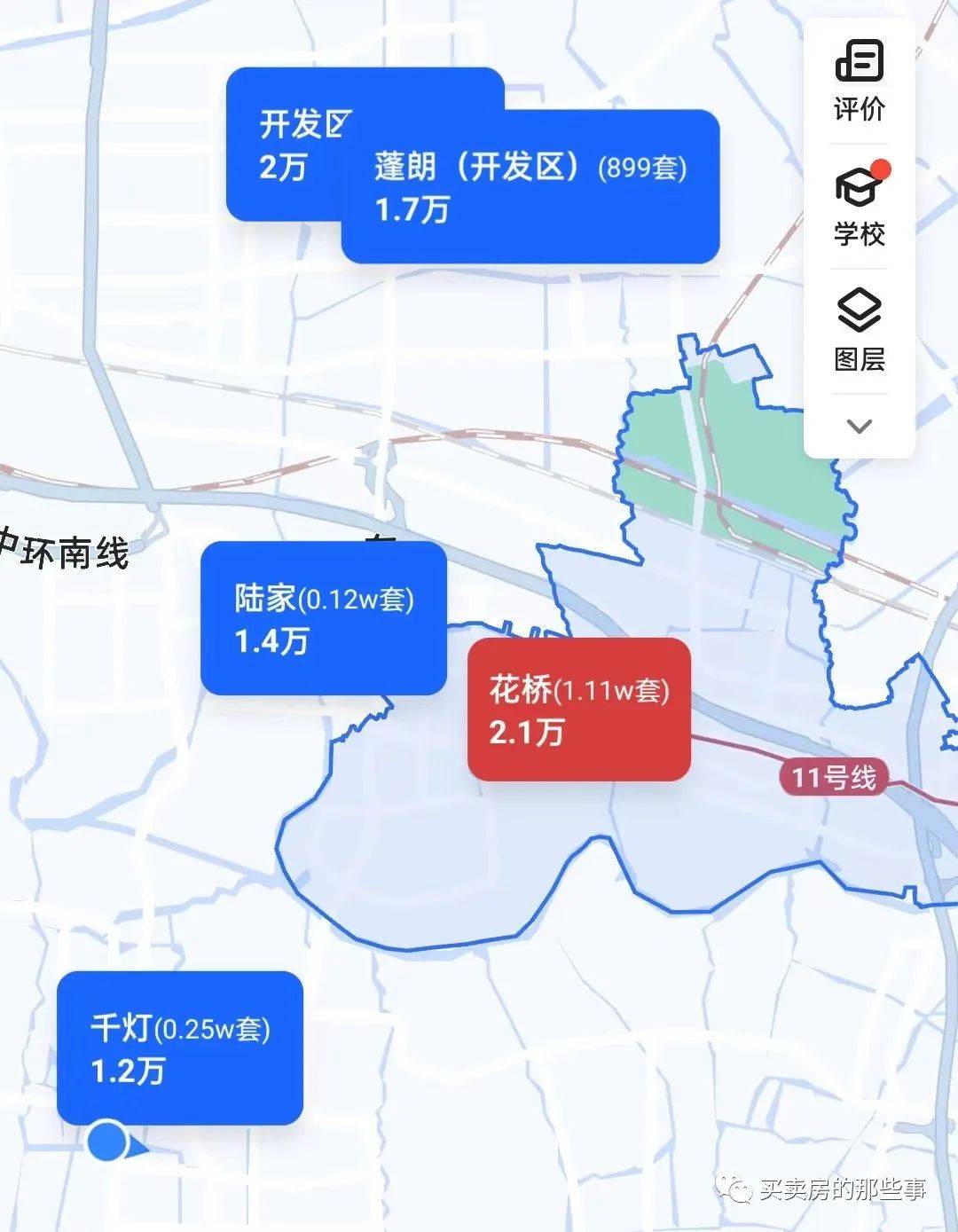Open the 图层 (layers) options
The image size is (958, 1232).
[859, 332]
